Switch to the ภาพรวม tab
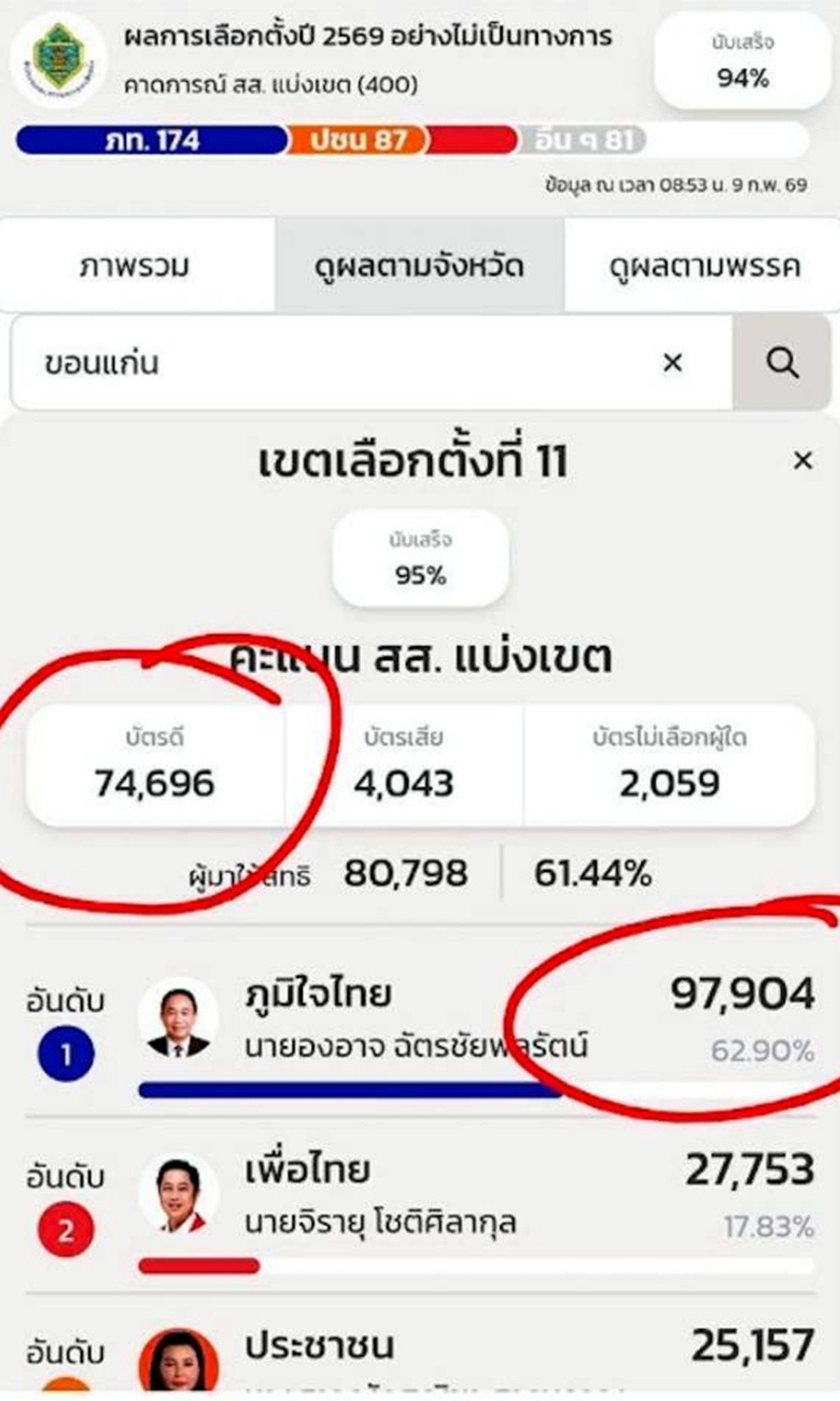840x1401 pixels. (135, 266)
